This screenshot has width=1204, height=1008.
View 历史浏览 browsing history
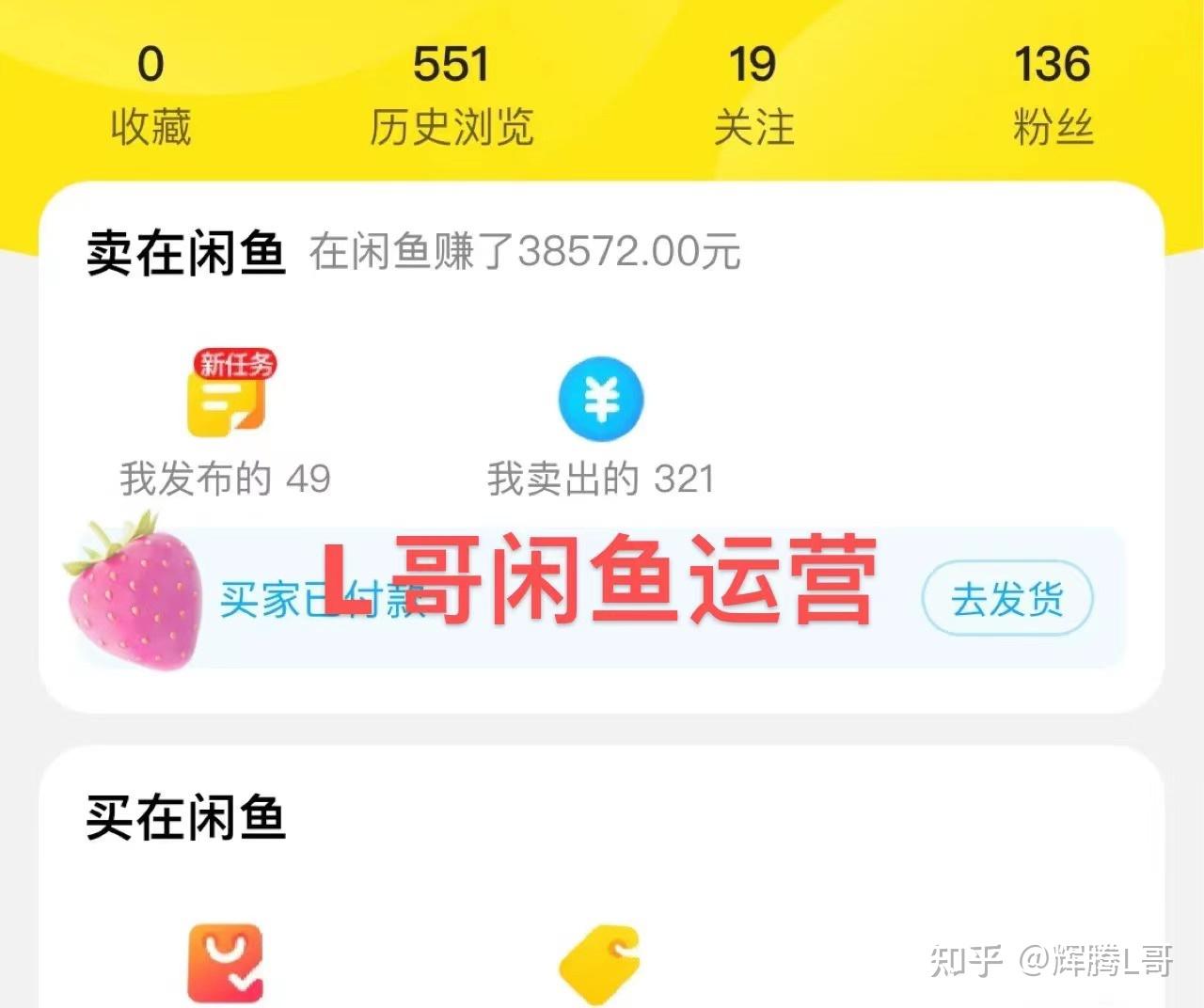(x=451, y=96)
